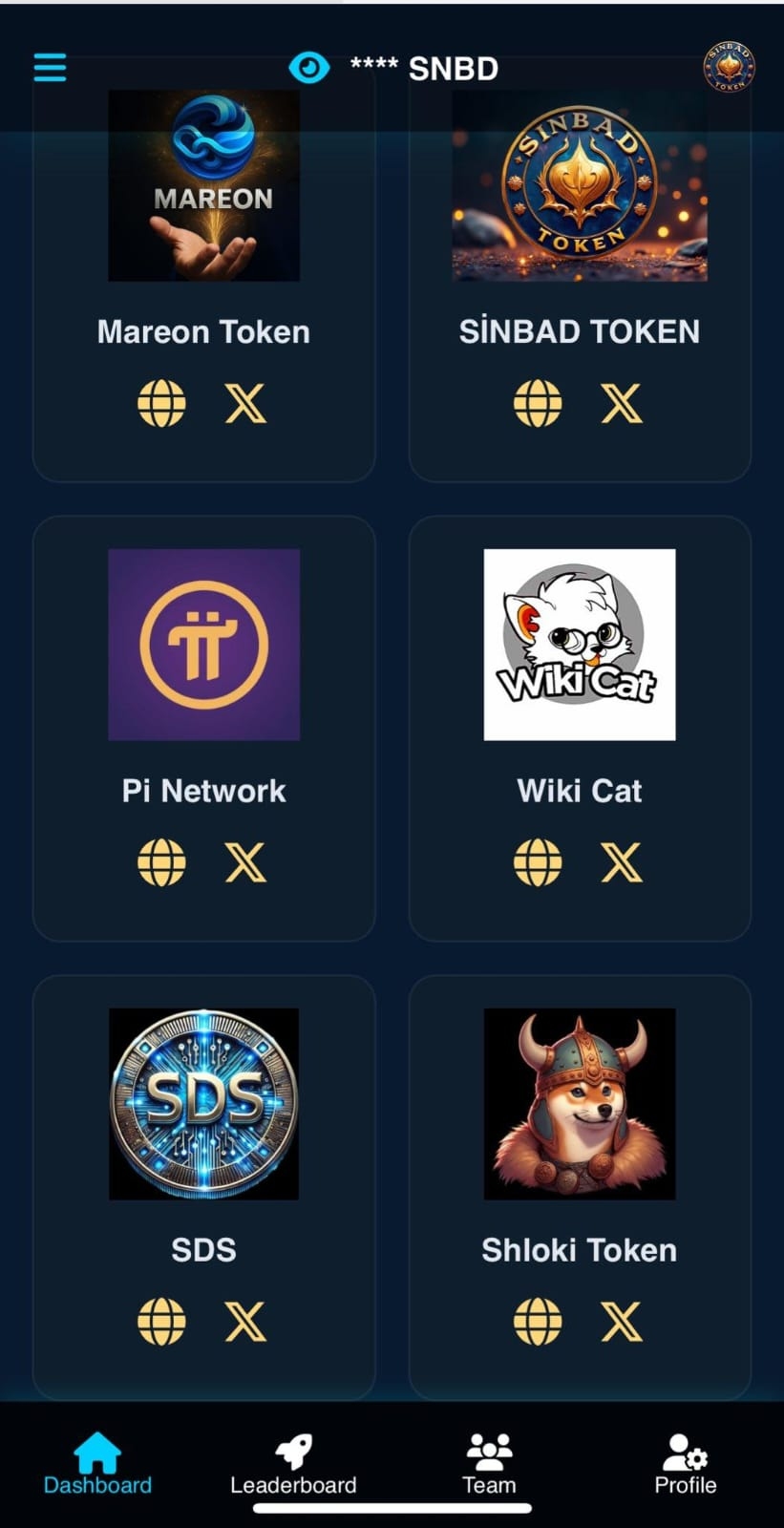This screenshot has height=1528, width=784.
Task: Visit the Wiki Cat website globe
Action: click(538, 862)
